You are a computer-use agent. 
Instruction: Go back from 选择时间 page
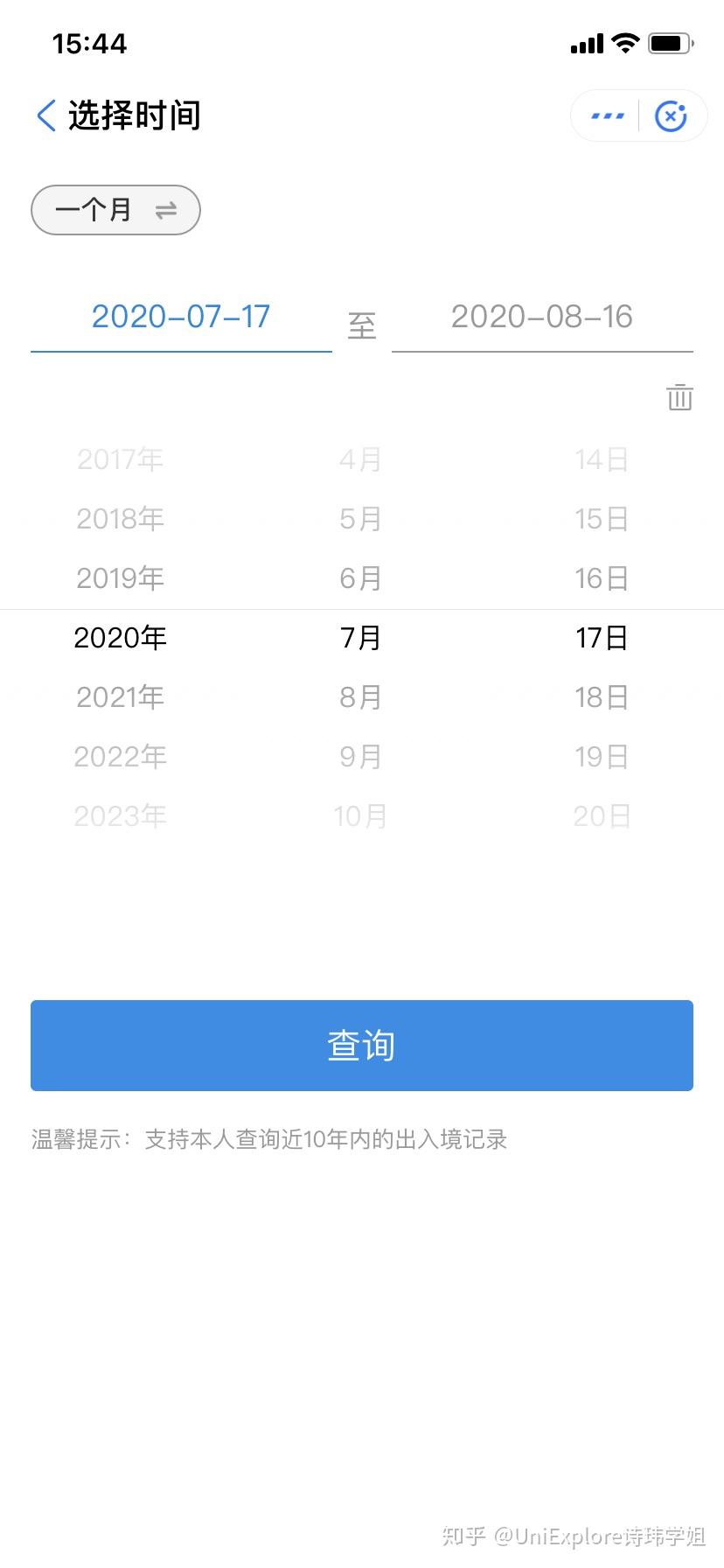pos(46,115)
